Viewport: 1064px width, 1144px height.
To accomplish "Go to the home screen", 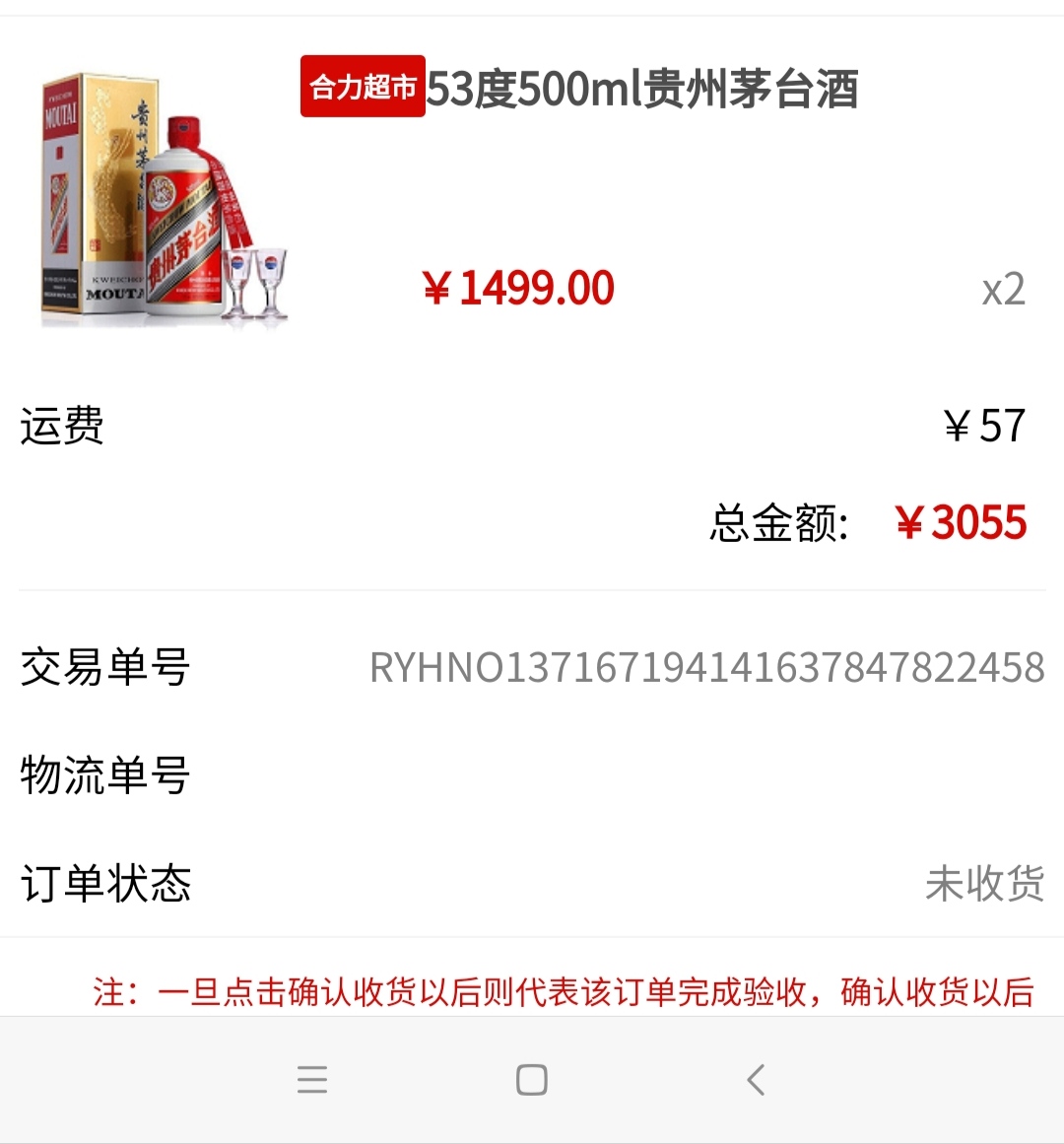I will [532, 1080].
